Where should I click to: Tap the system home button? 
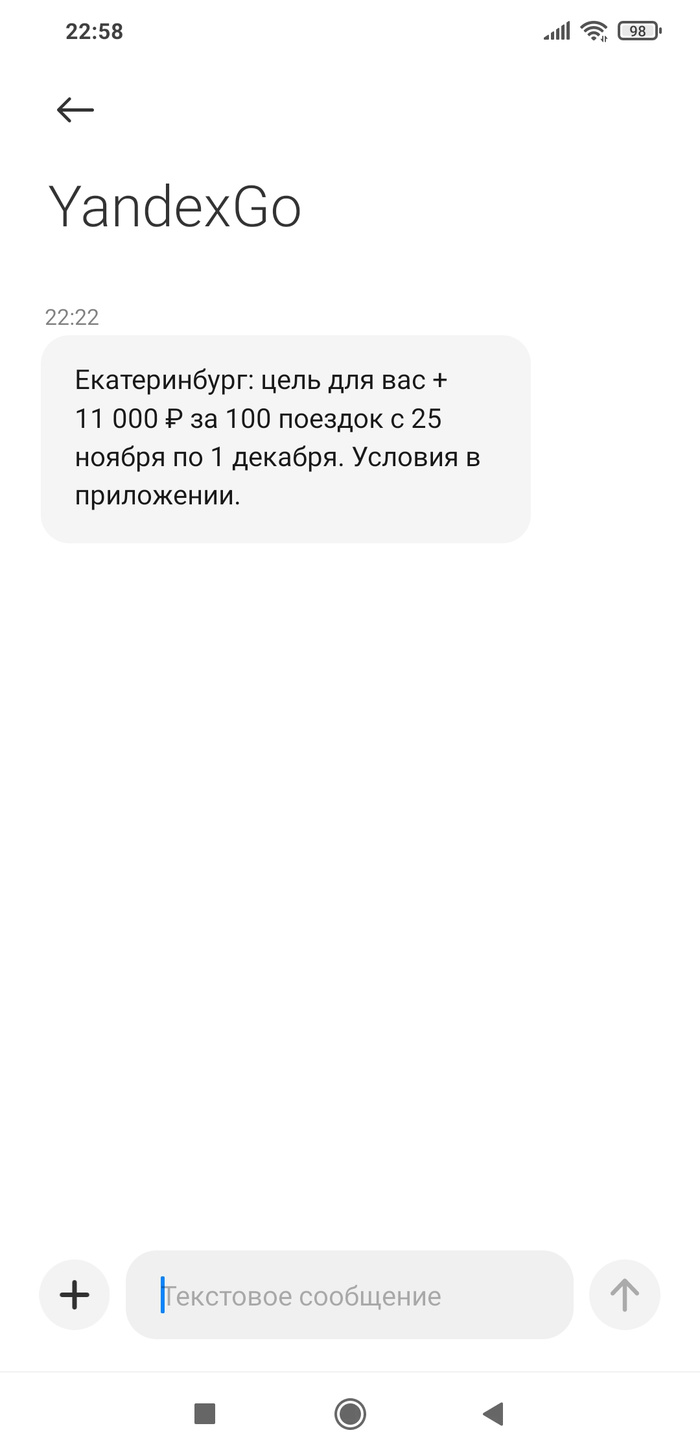350,1413
